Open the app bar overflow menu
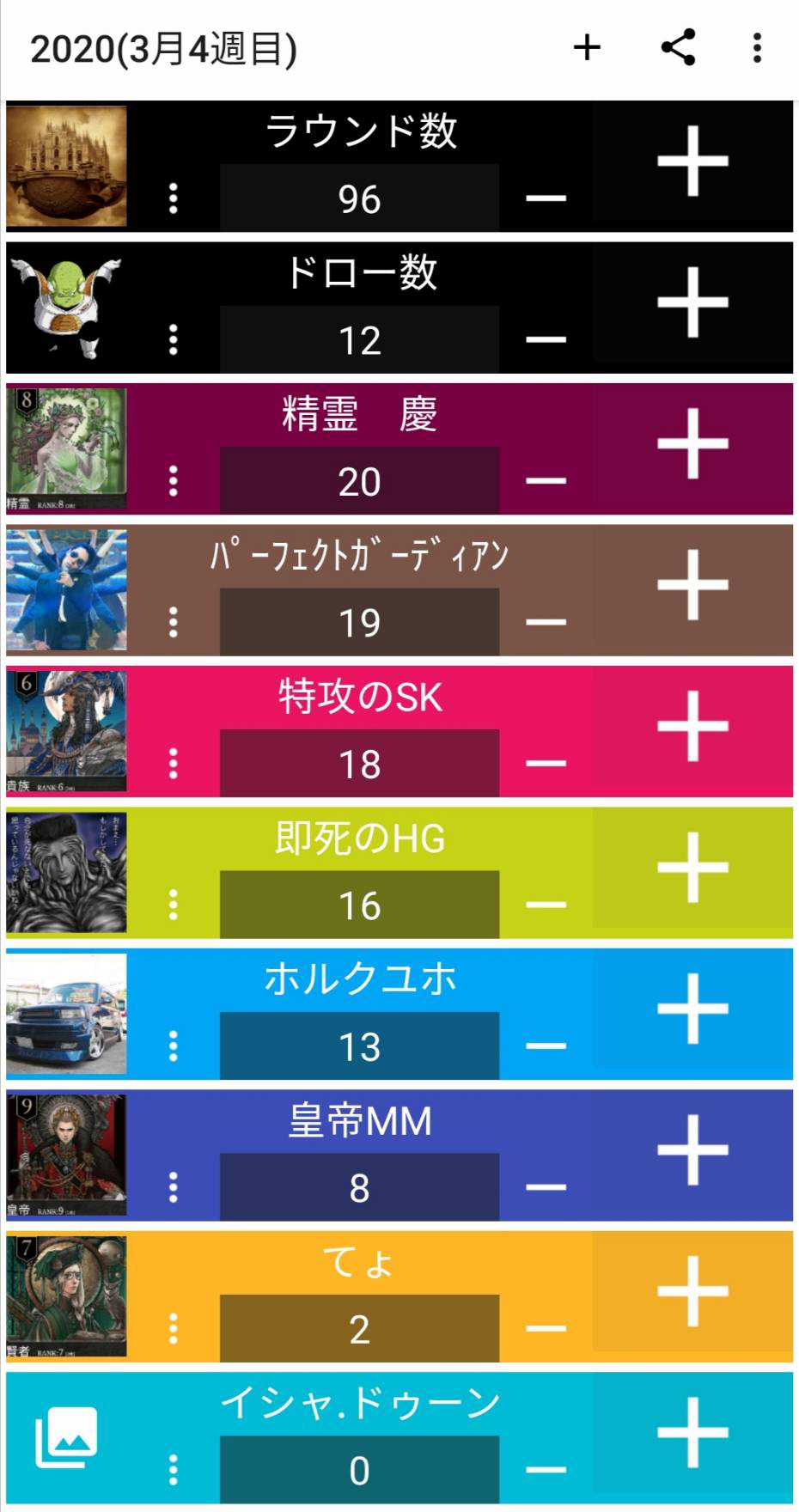 (x=757, y=48)
